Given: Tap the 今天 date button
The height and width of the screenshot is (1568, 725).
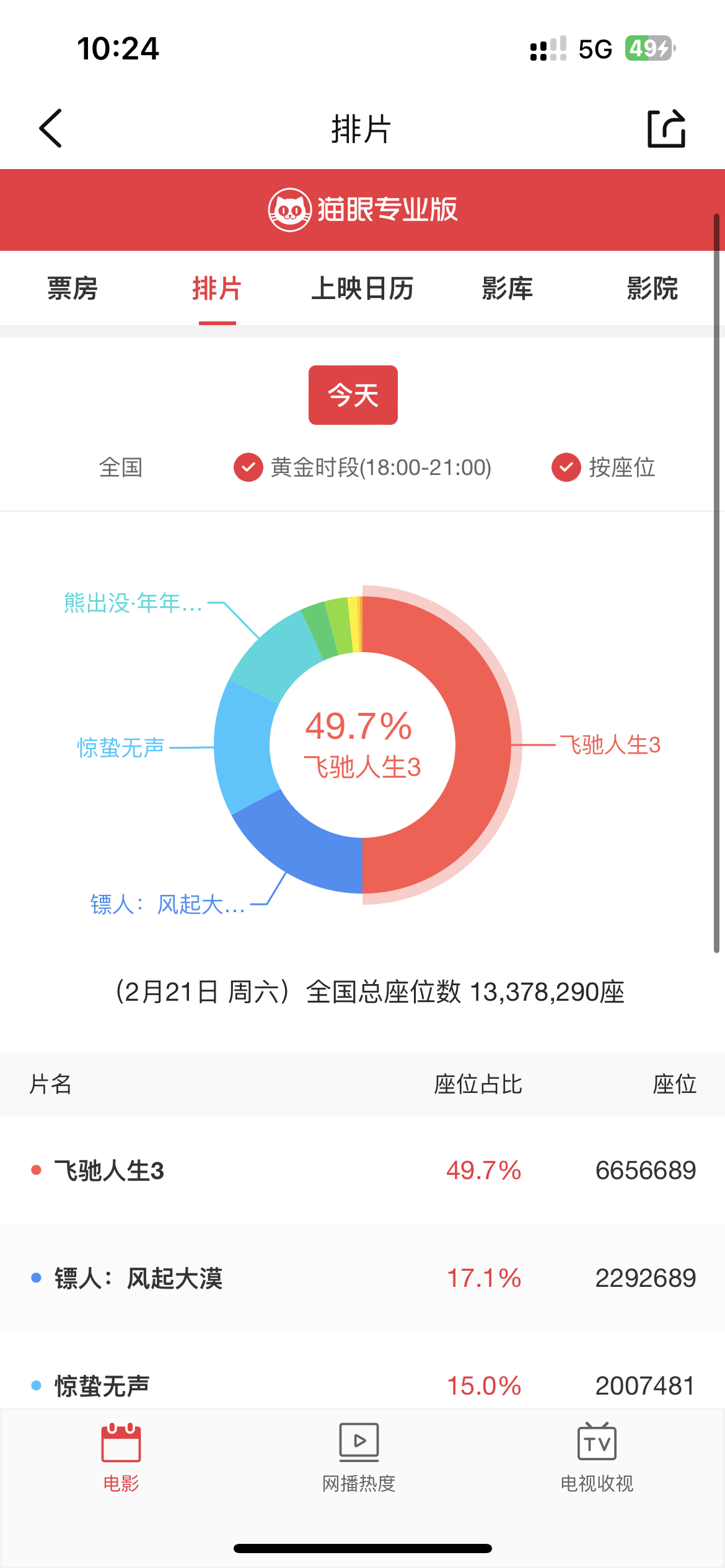Looking at the screenshot, I should [353, 395].
